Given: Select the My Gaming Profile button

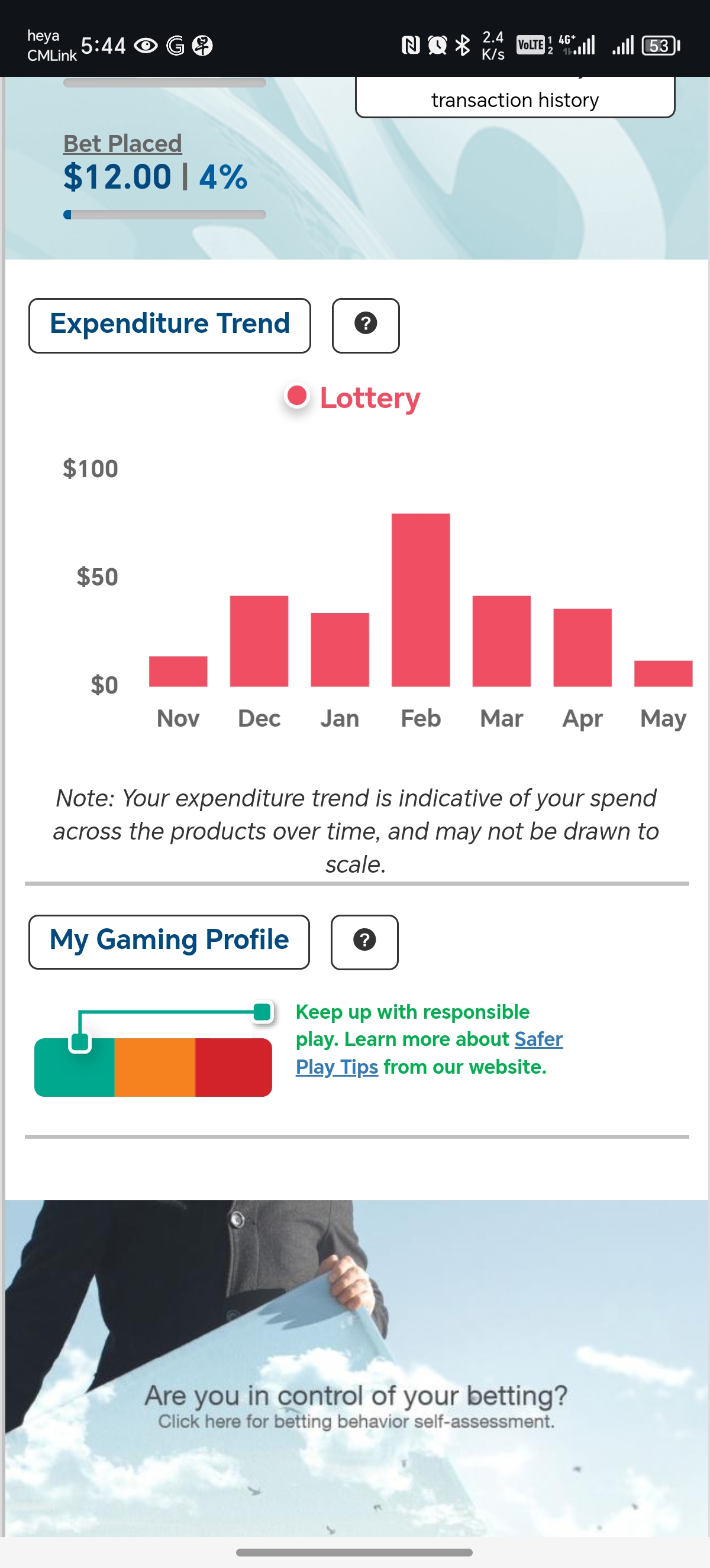Looking at the screenshot, I should click(169, 941).
